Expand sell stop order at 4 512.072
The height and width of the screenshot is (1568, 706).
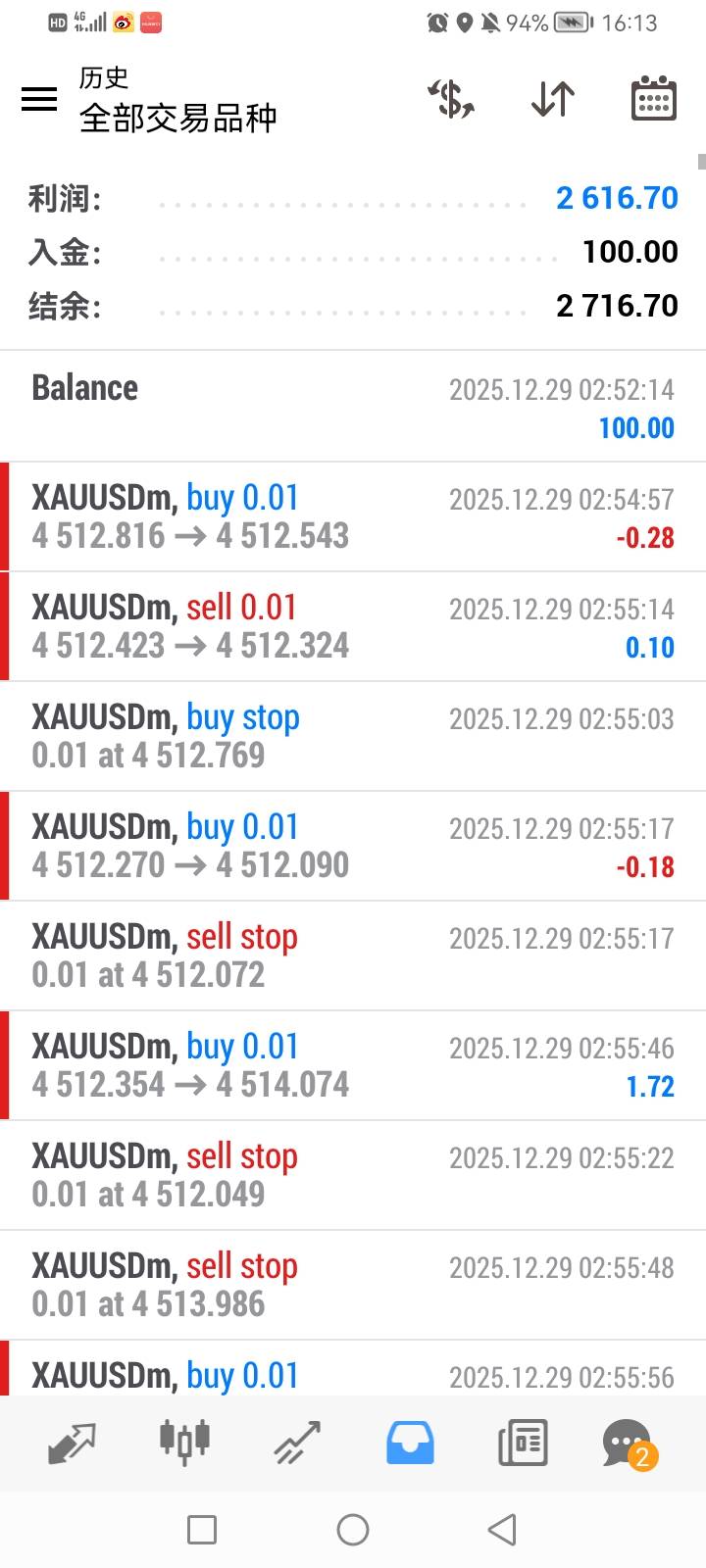click(353, 955)
